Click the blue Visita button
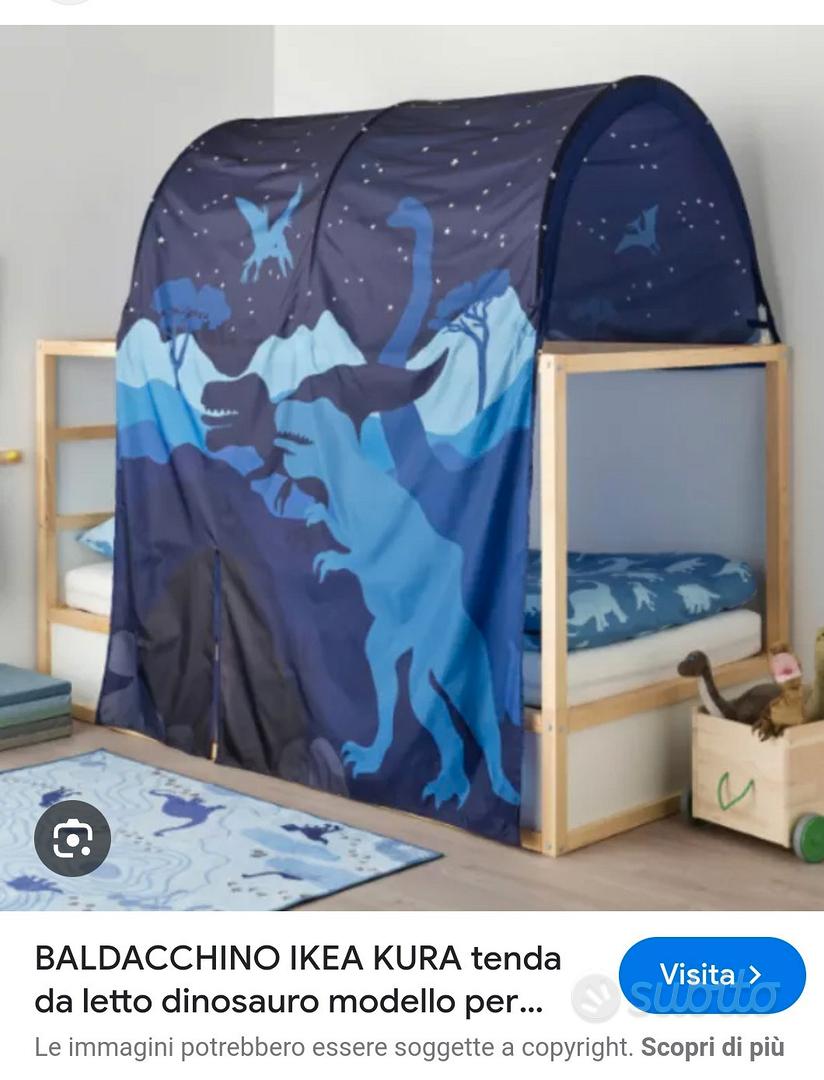The height and width of the screenshot is (1080, 824). pyautogui.click(x=711, y=976)
